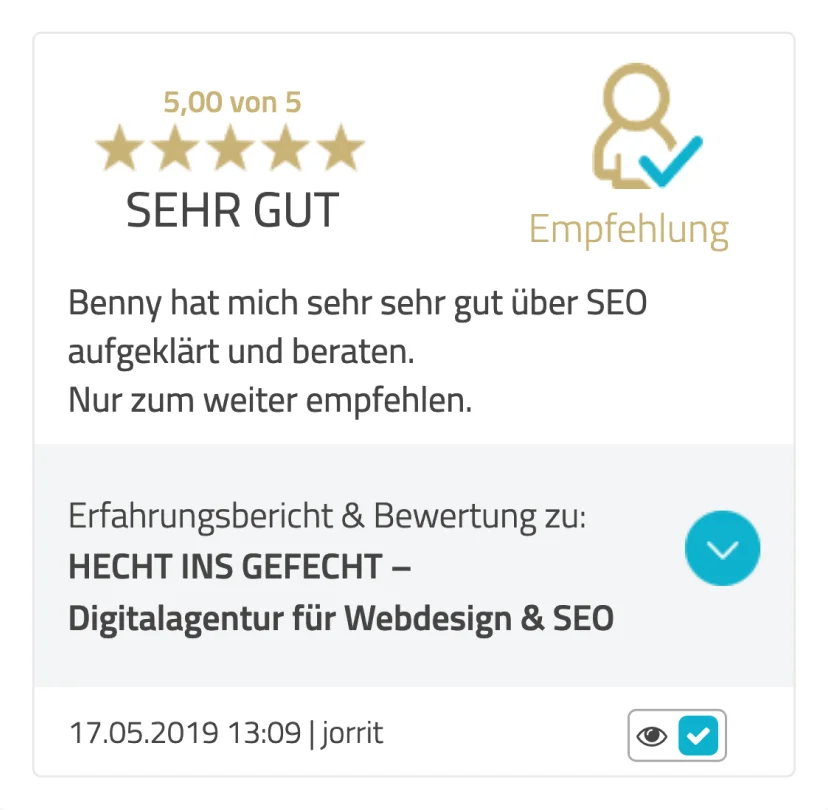Tap the eye and checkmark verification badge
This screenshot has width=828, height=810.
click(677, 736)
